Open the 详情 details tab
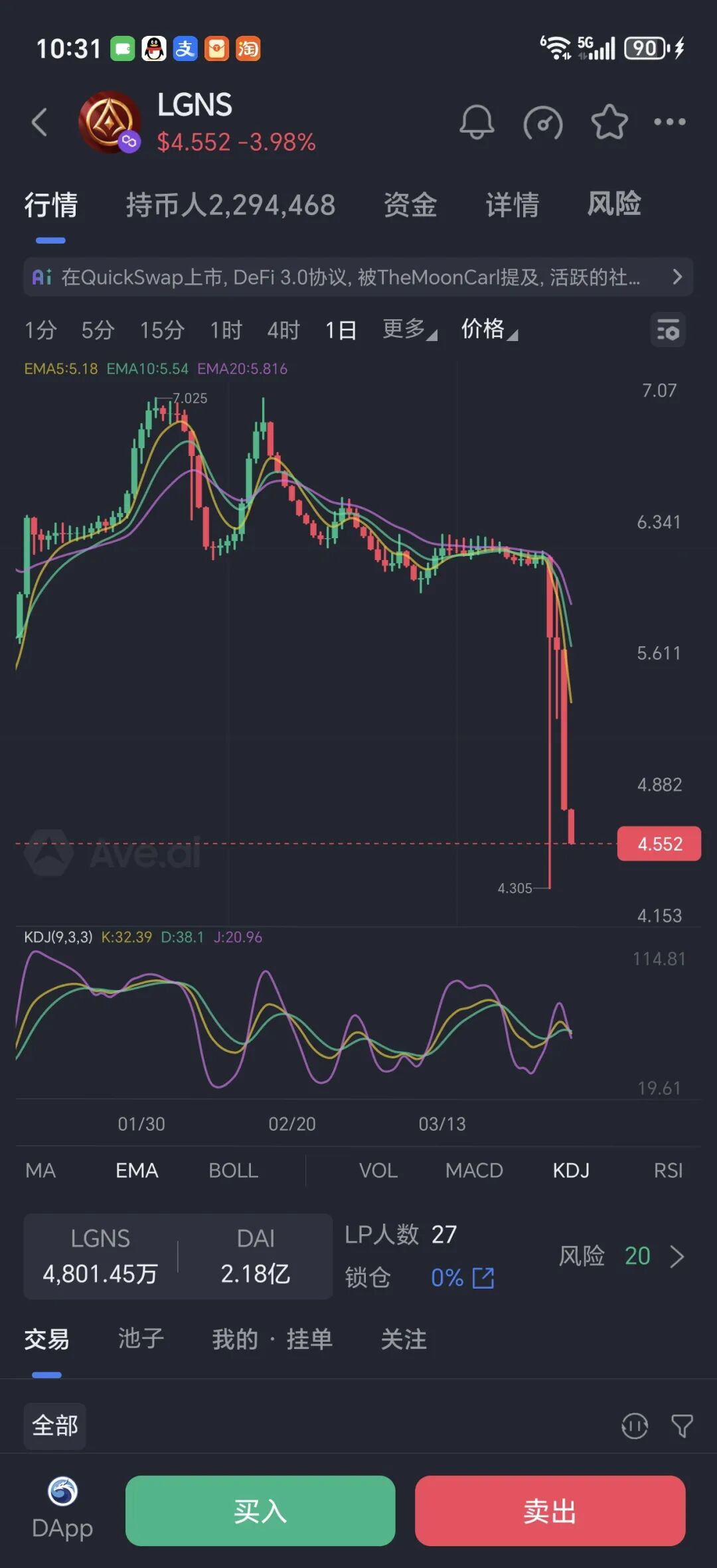717x1568 pixels. click(512, 205)
